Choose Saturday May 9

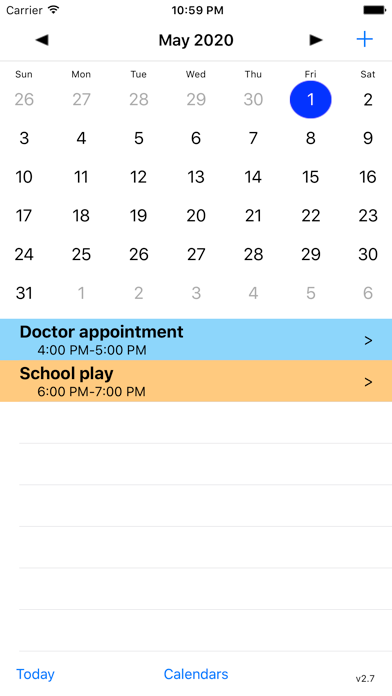tap(368, 138)
